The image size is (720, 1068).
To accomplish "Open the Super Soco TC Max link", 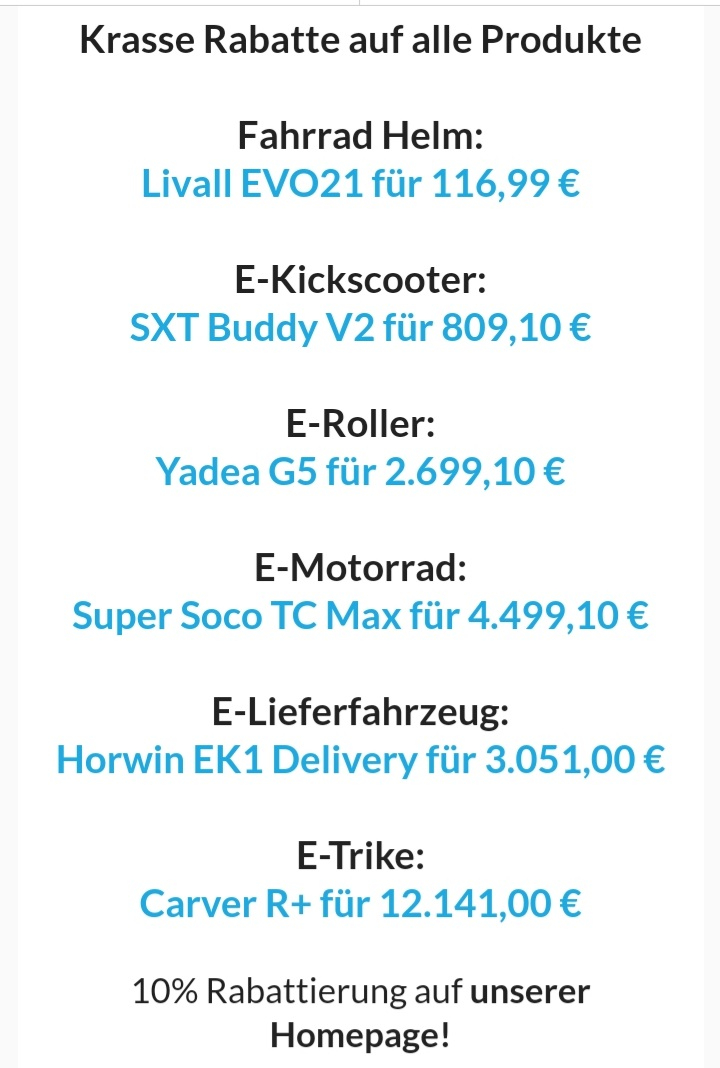I will pyautogui.click(x=360, y=616).
